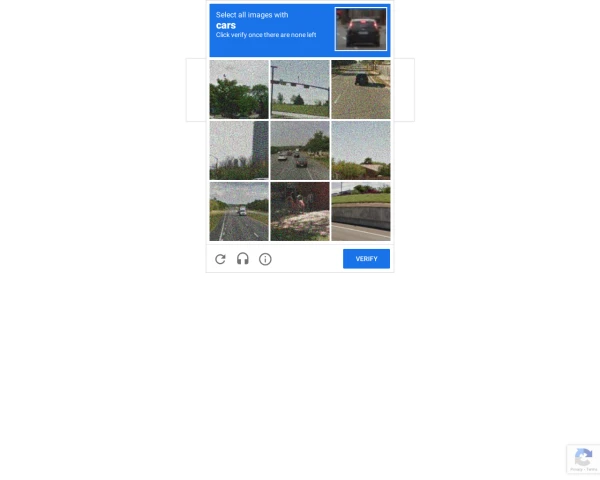Select the tile with a white truck on the road
Image resolution: width=600 pixels, height=480 pixels.
click(239, 211)
